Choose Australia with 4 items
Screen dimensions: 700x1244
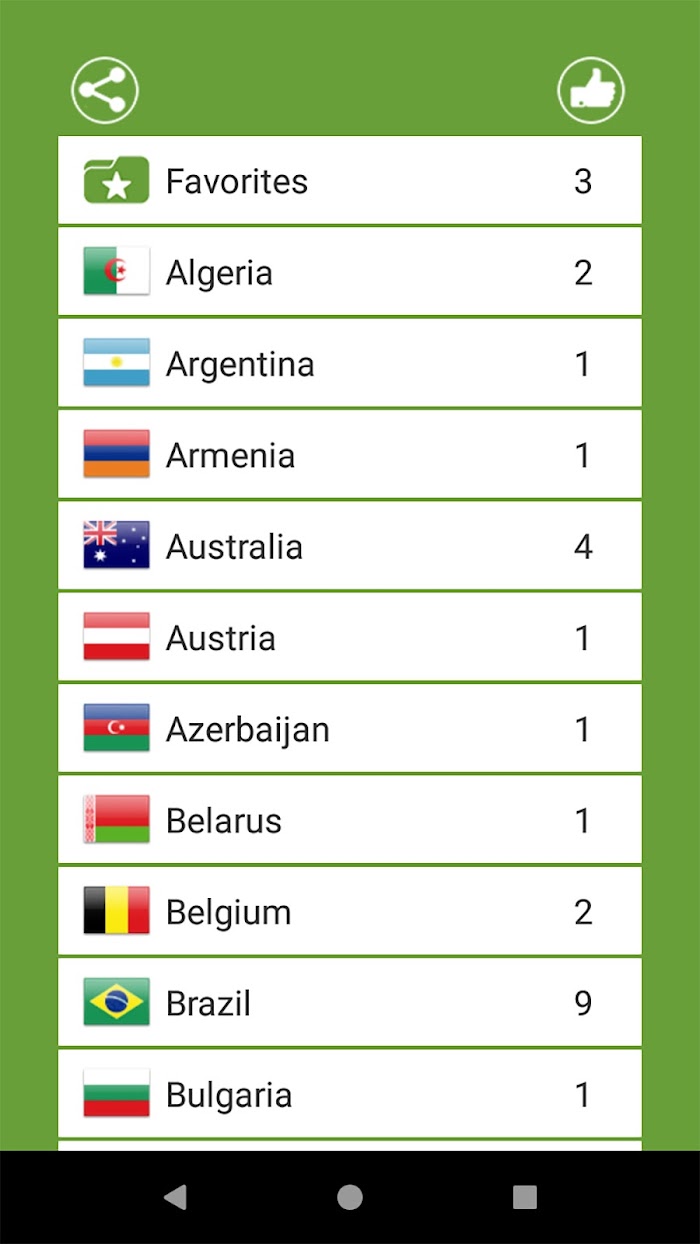click(x=350, y=546)
